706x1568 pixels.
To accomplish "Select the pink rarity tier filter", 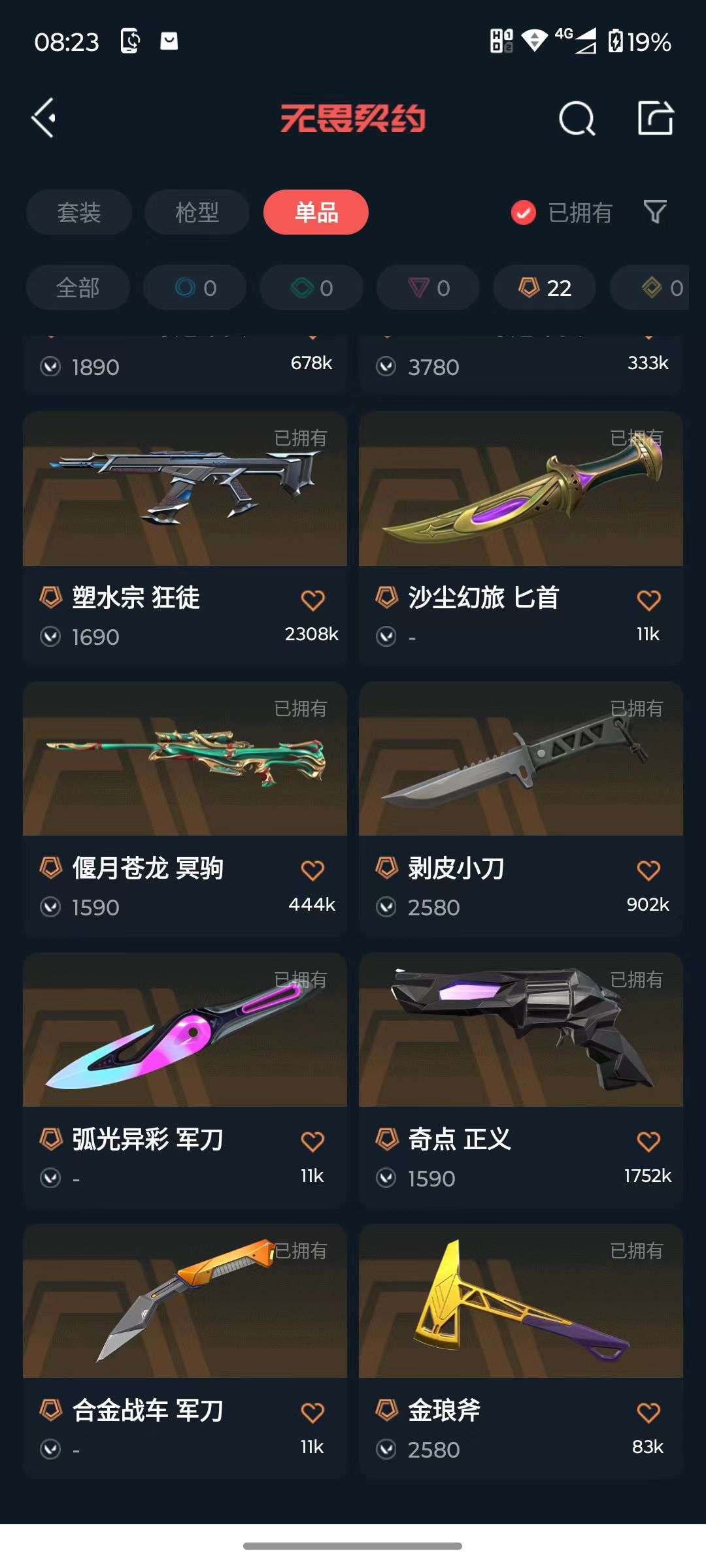I will [428, 287].
